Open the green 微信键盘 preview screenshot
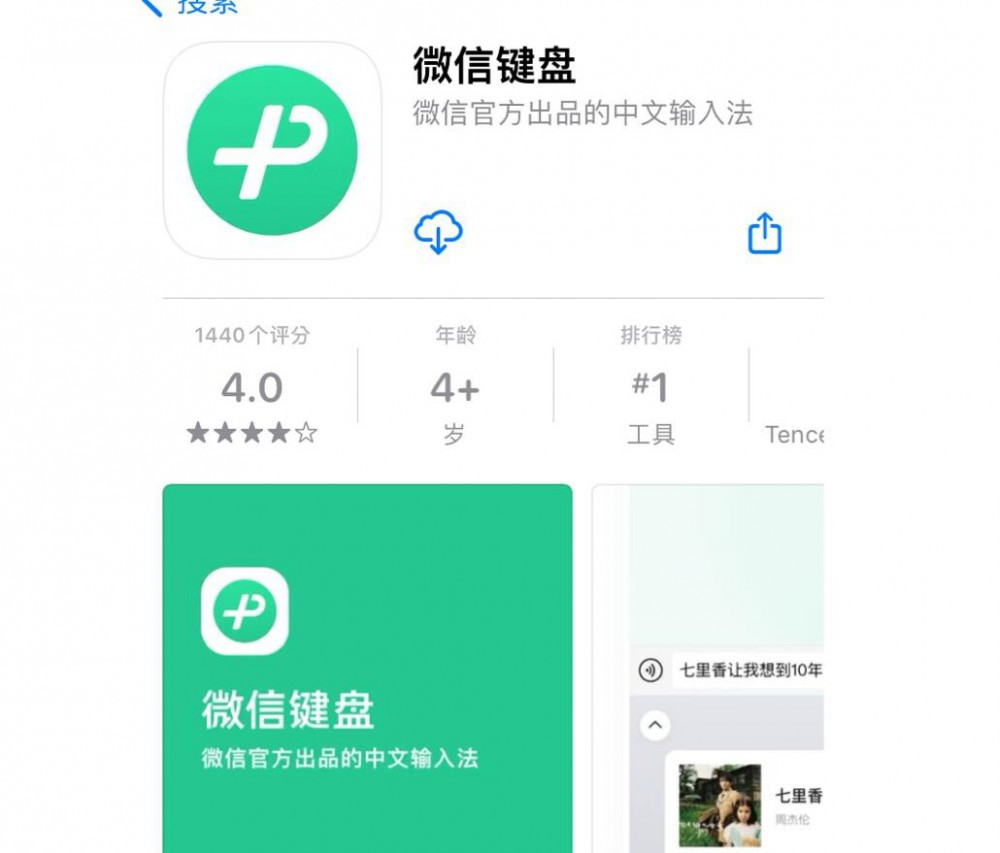This screenshot has height=853, width=1000. coord(367,668)
